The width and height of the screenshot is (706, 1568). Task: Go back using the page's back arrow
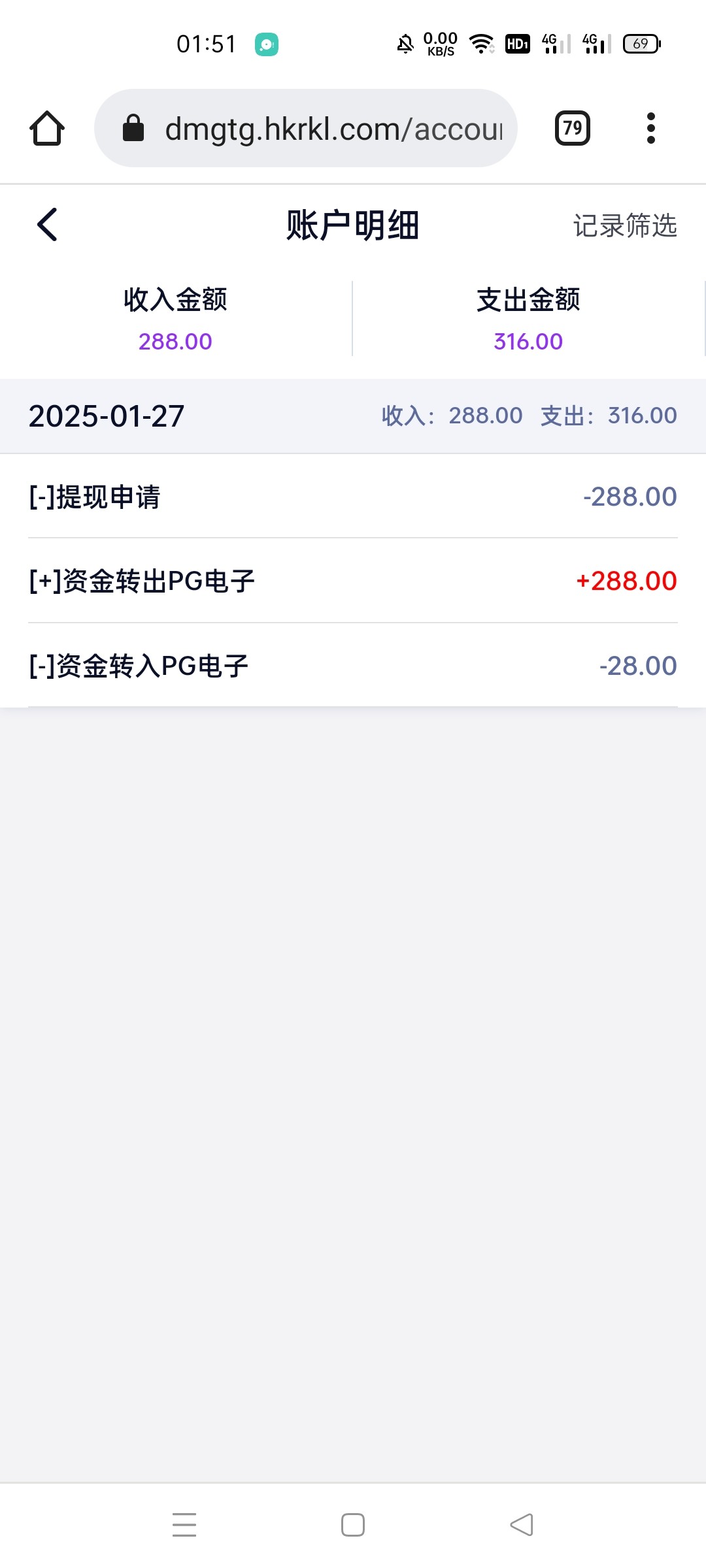coord(47,225)
